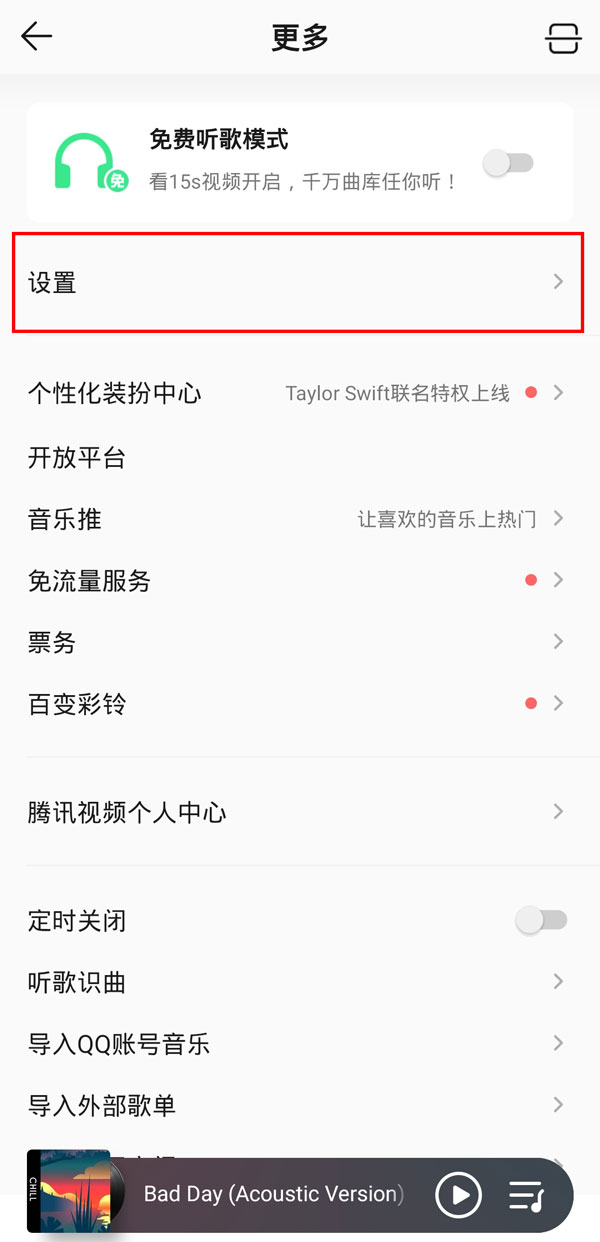Go to 票务
Image resolution: width=600 pixels, height=1242 pixels.
297,642
